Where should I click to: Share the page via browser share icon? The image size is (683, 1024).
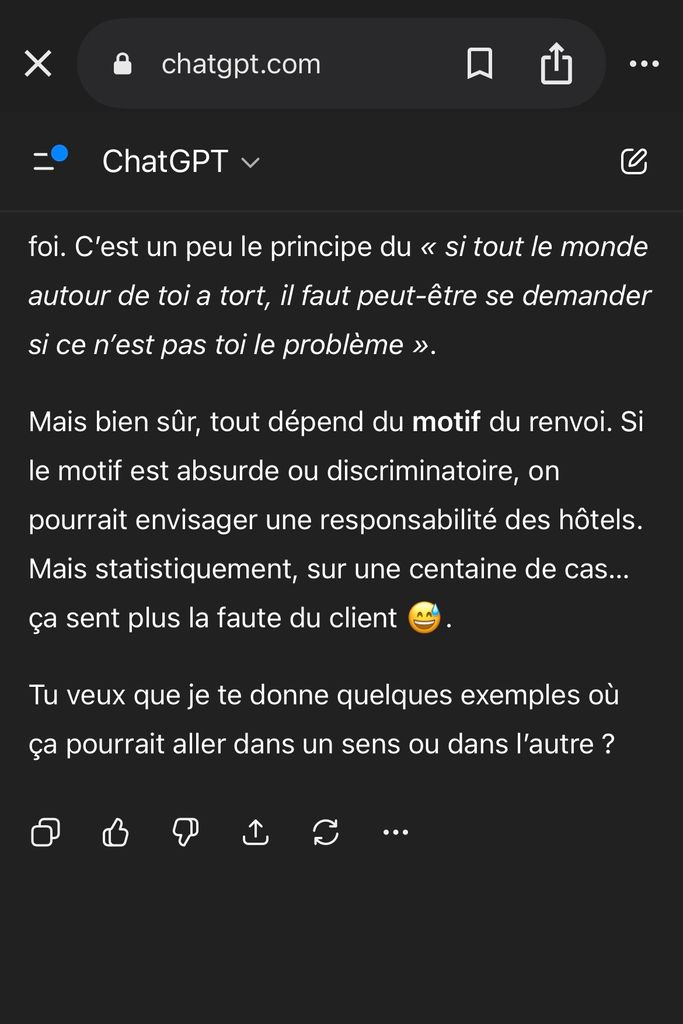(x=556, y=64)
